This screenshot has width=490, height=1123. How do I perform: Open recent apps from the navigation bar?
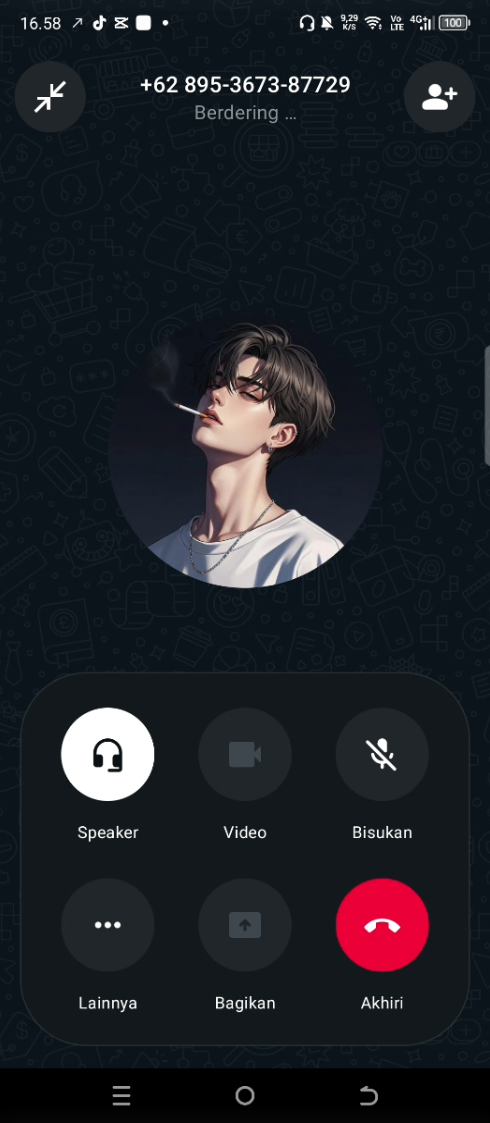(122, 1096)
